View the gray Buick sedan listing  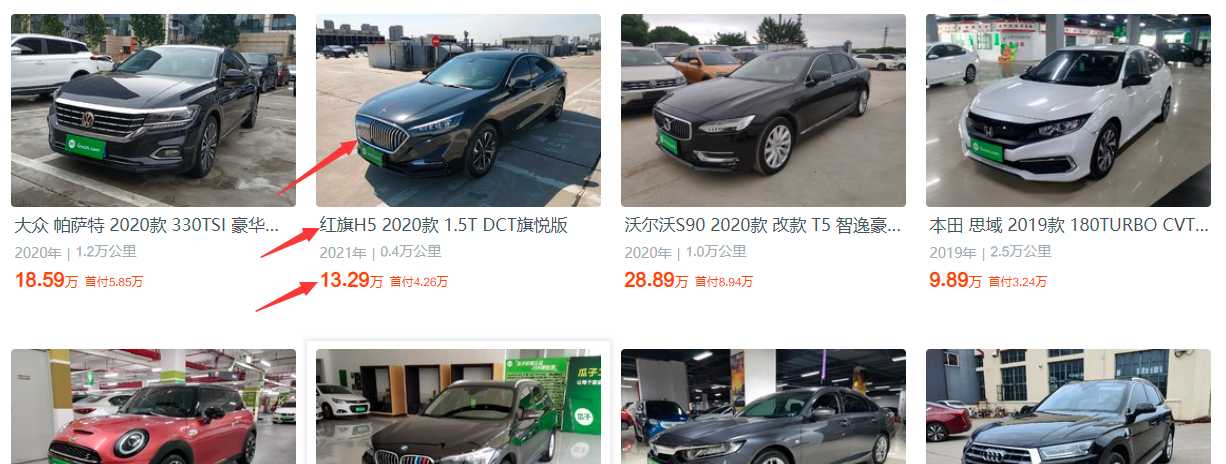[x=763, y=408]
